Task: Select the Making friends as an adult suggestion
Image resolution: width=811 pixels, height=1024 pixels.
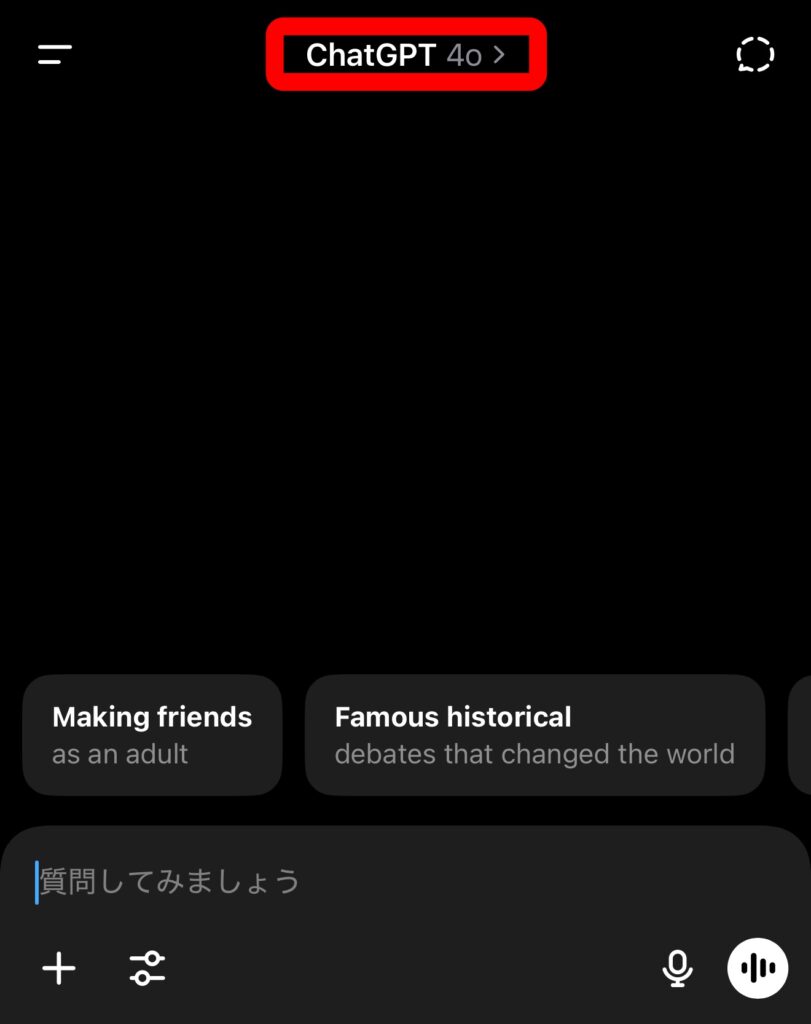Action: click(x=152, y=735)
